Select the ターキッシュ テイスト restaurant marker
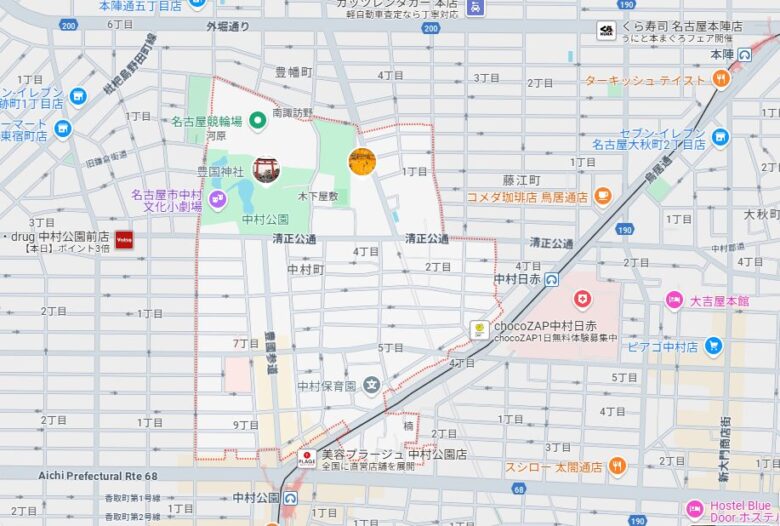Image resolution: width=780 pixels, height=526 pixels. (x=720, y=79)
